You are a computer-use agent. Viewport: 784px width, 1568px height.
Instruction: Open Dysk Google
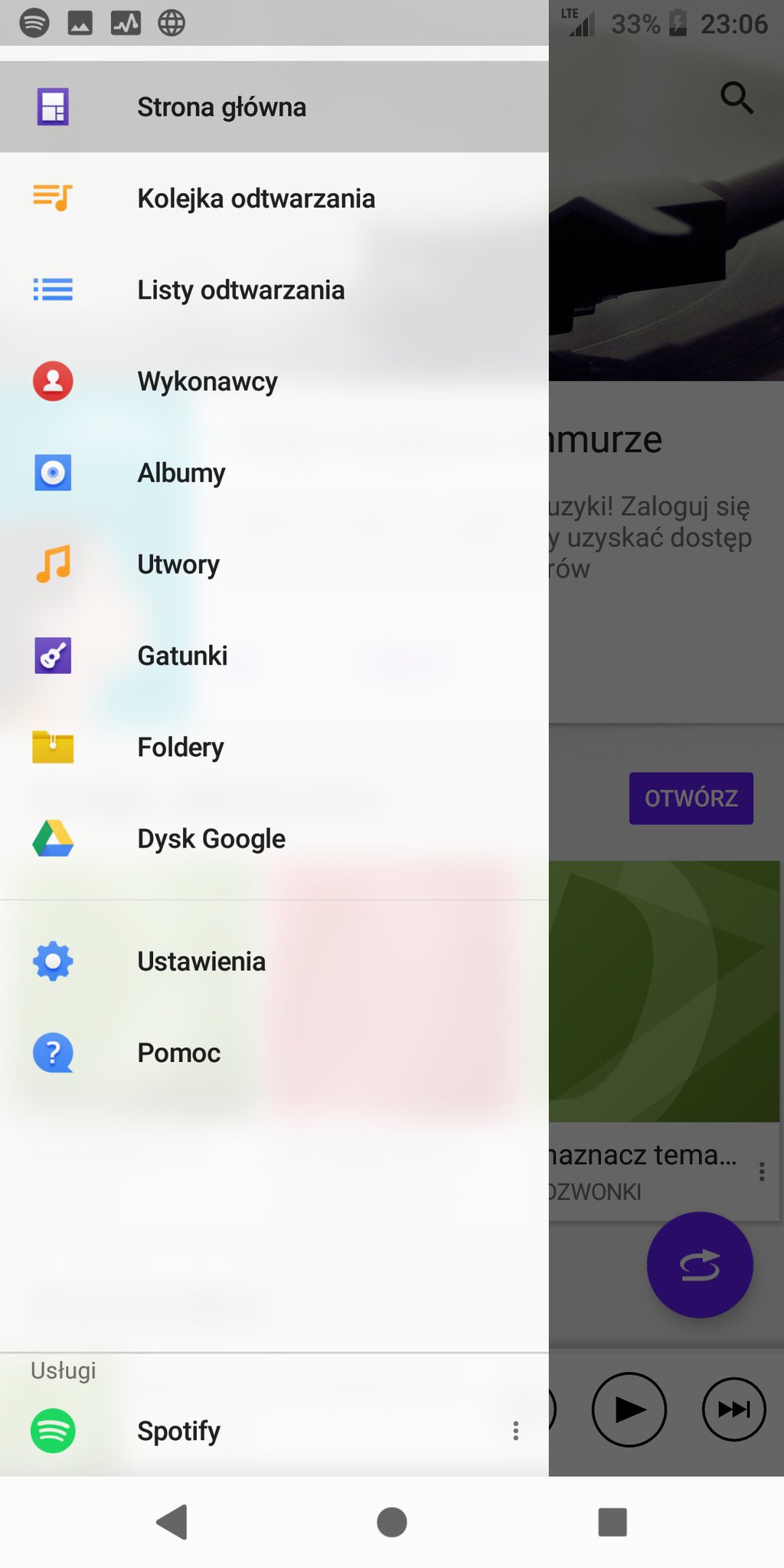(211, 839)
